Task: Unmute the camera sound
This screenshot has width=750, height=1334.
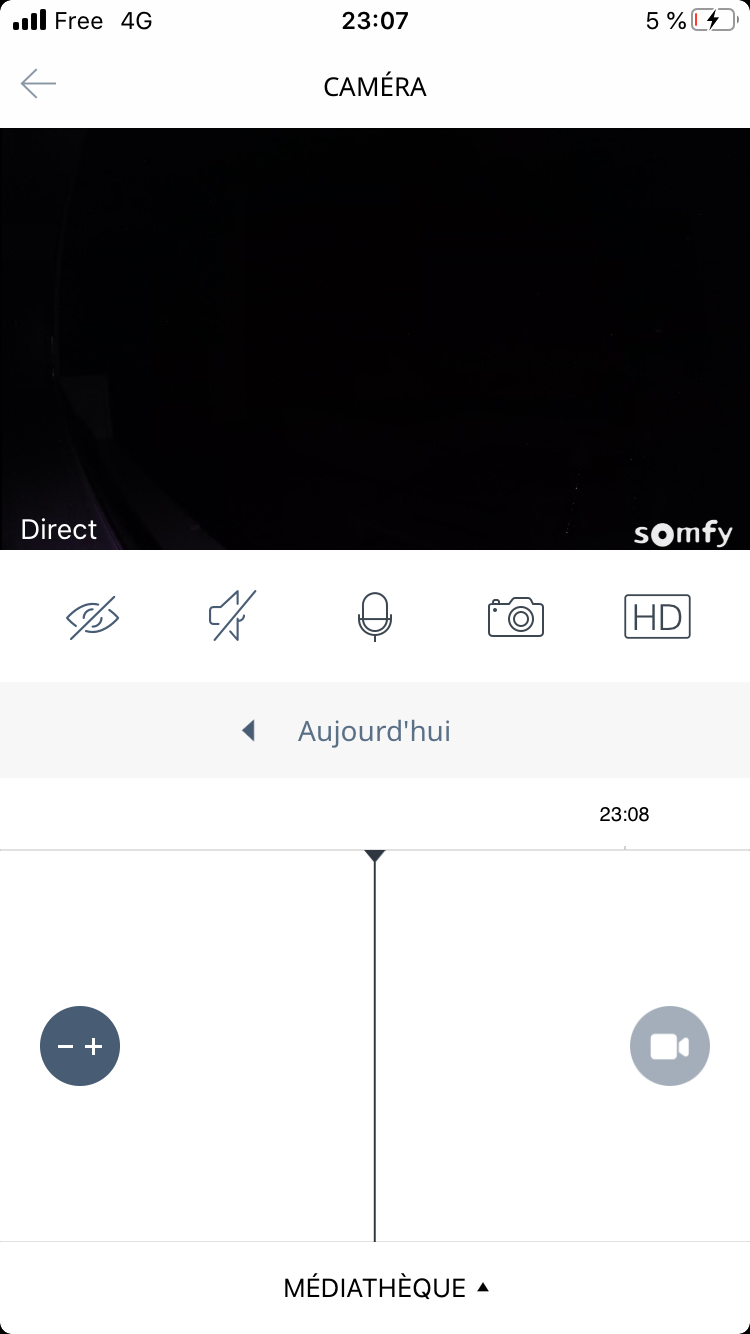Action: (232, 616)
